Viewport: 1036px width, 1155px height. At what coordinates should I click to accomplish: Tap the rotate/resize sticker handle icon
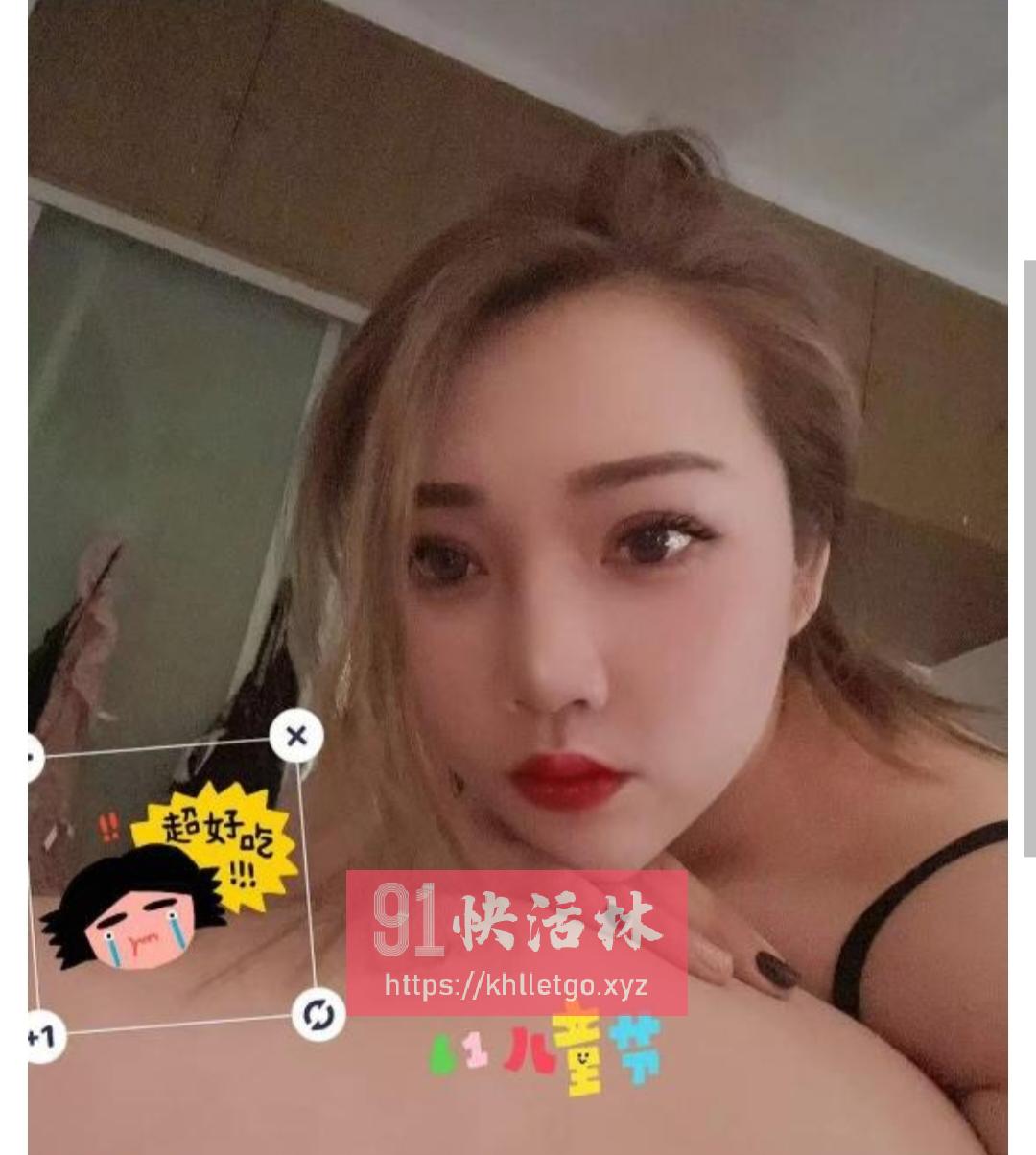pyautogui.click(x=317, y=1014)
